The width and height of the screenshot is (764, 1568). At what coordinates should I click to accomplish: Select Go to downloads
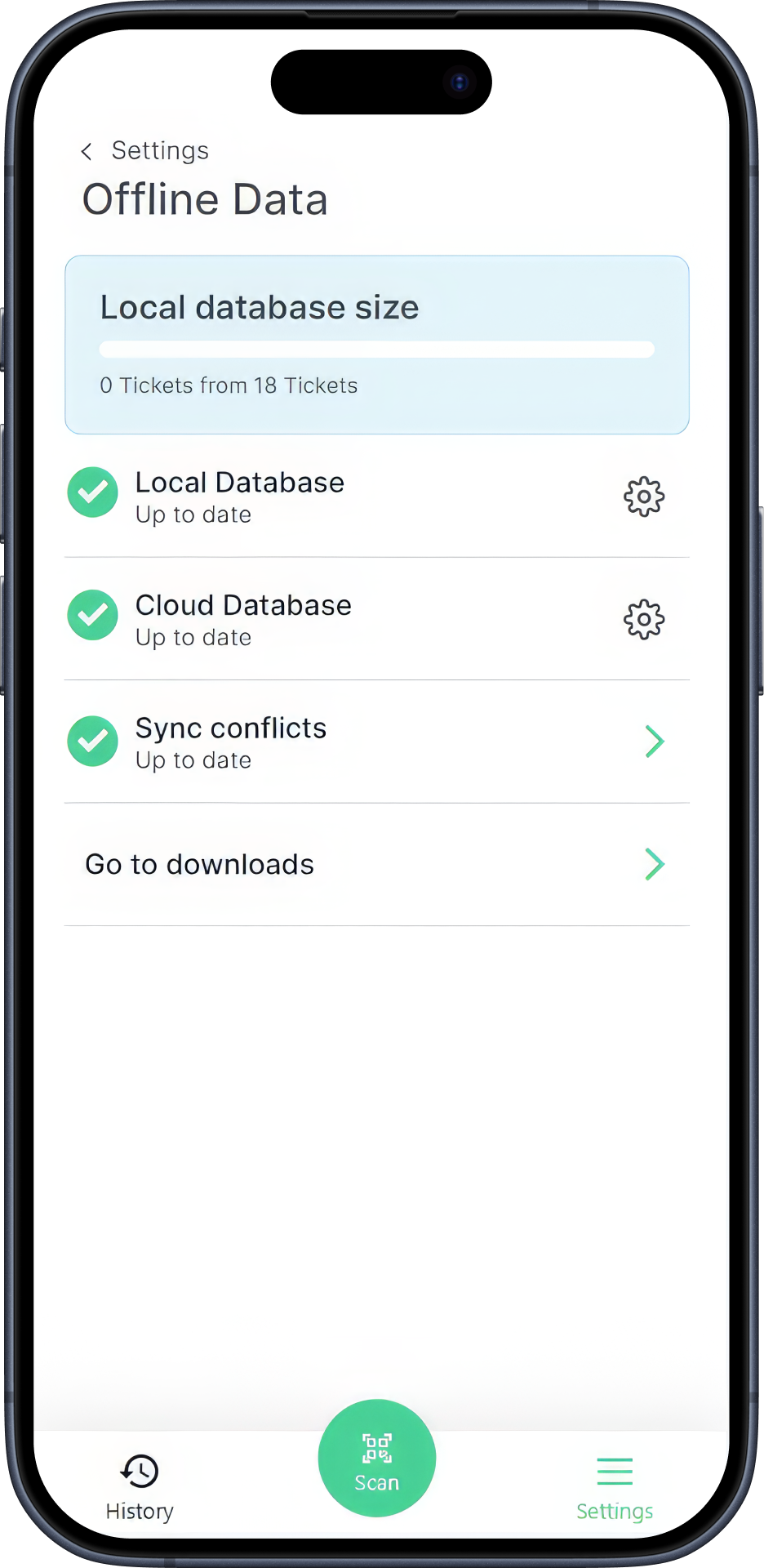[x=376, y=864]
